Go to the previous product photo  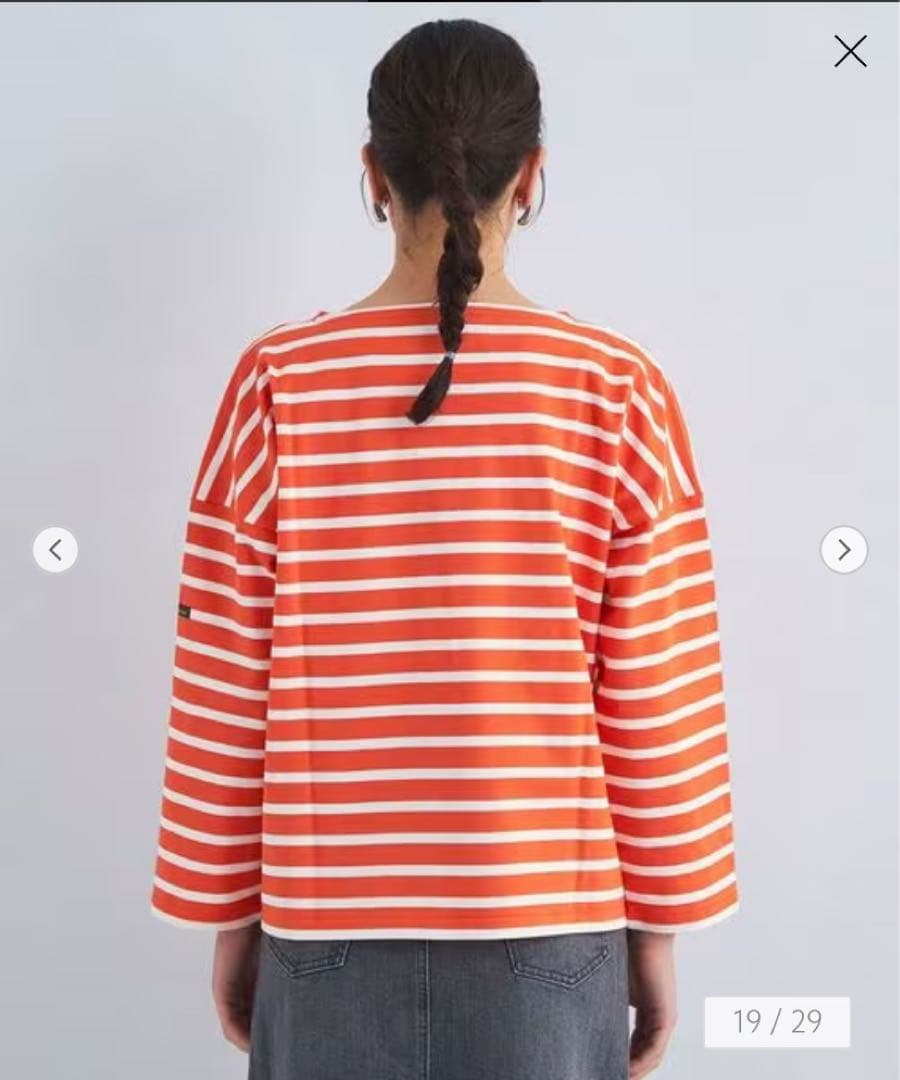pos(55,550)
